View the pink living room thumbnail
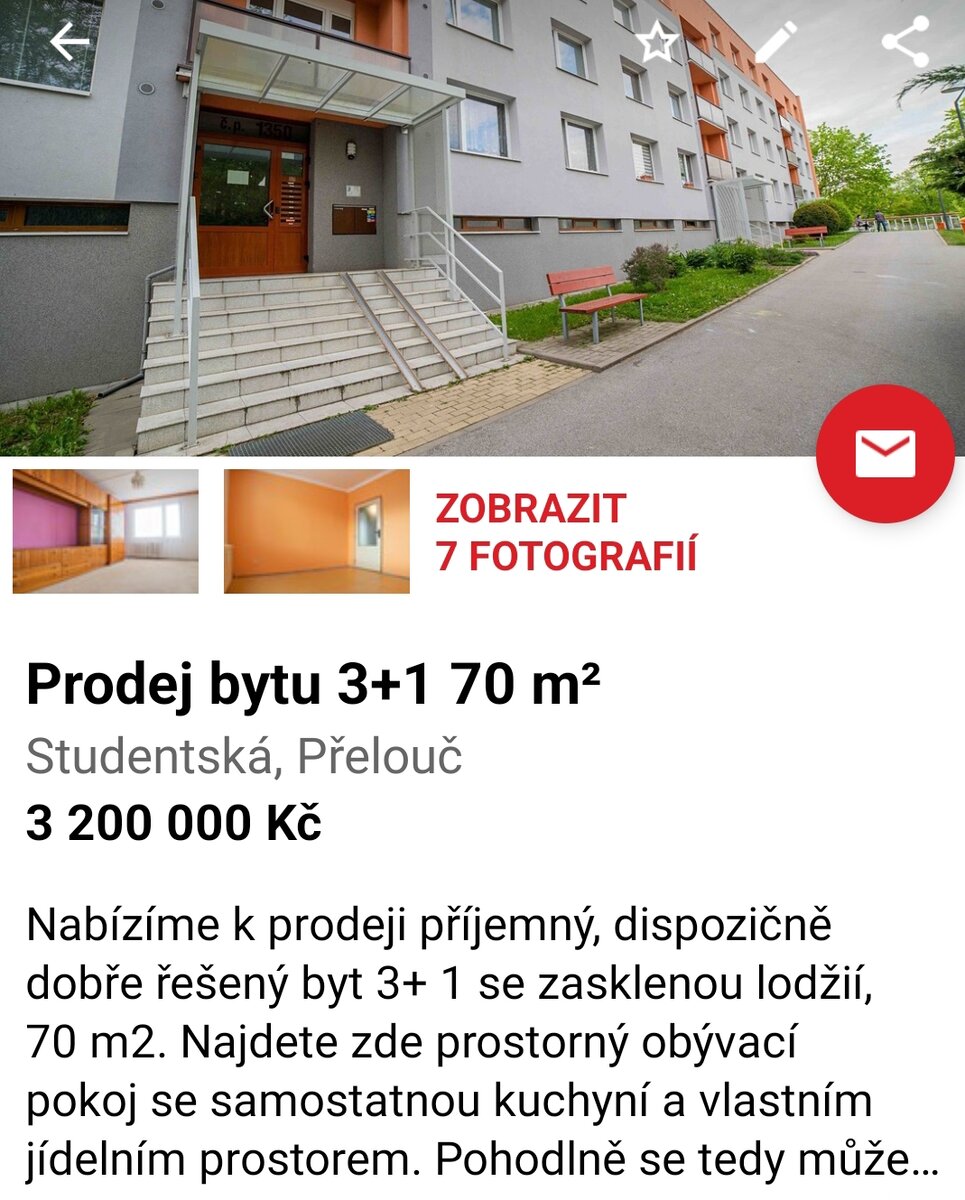The image size is (965, 1200). tap(105, 531)
